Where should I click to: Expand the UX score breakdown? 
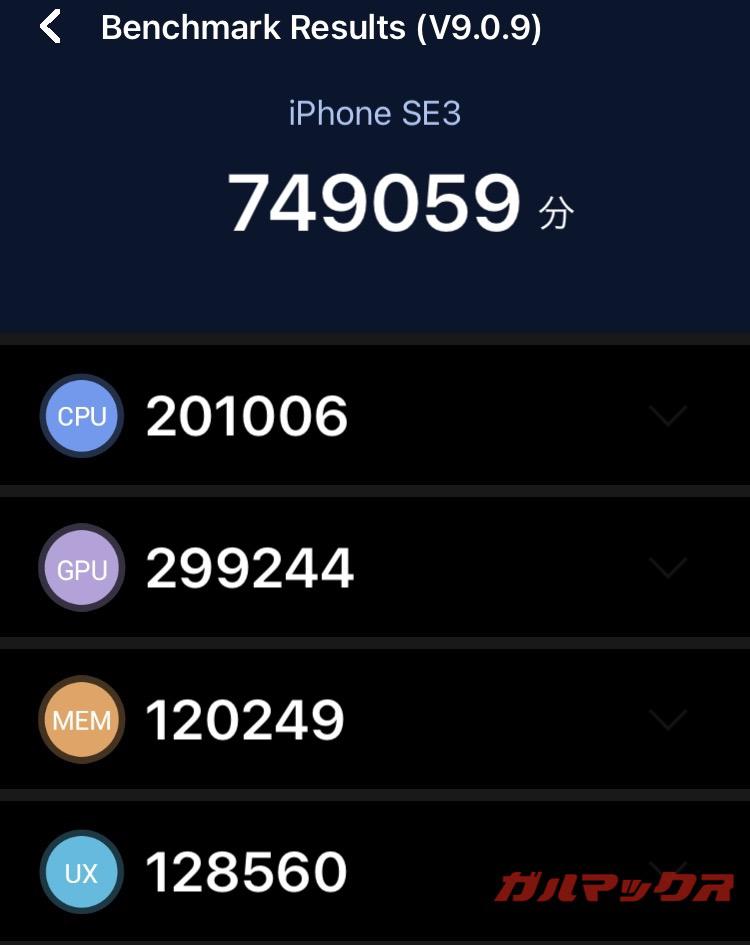[668, 874]
